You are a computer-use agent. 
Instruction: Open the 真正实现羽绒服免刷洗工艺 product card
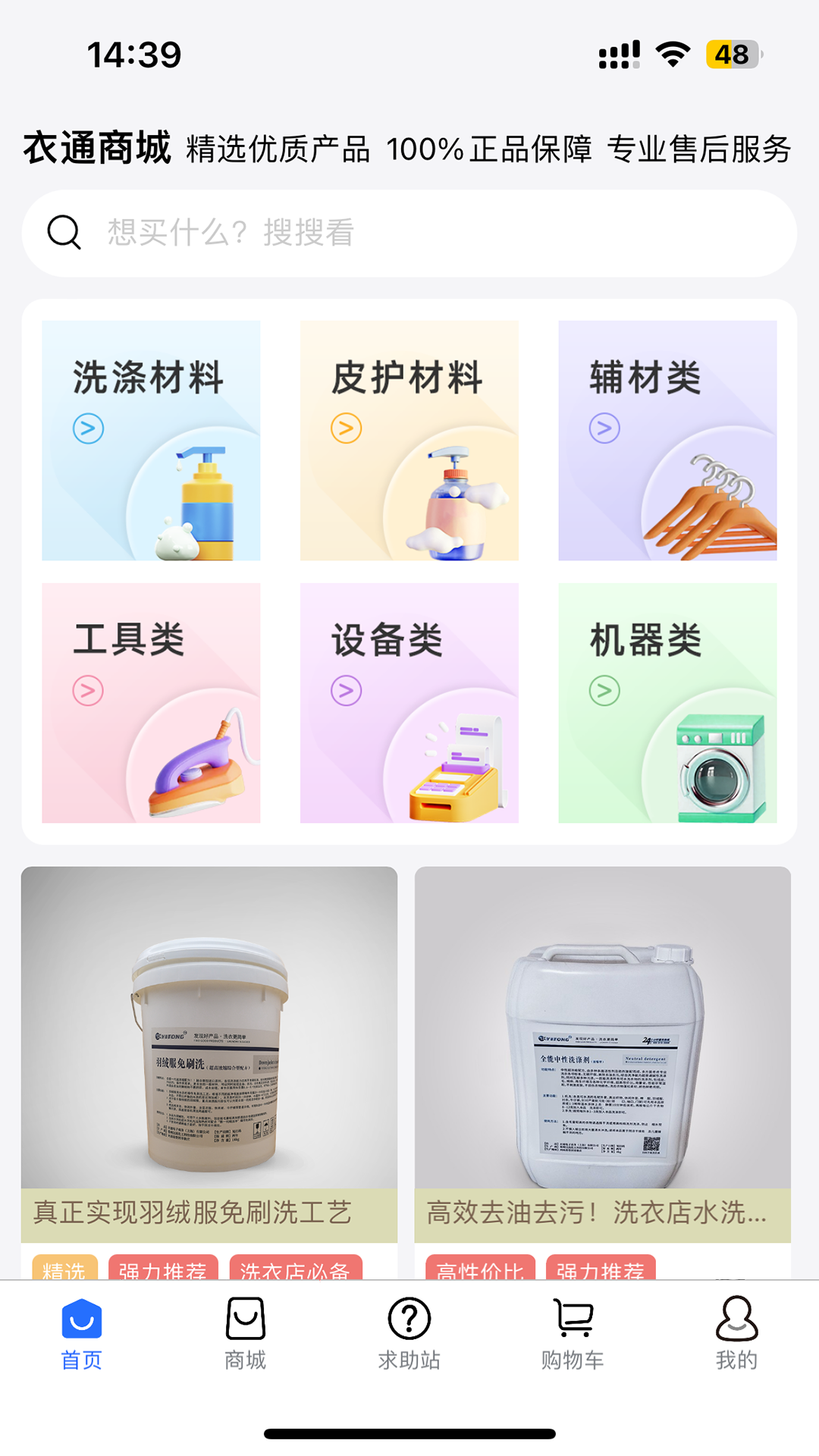coord(209,1072)
